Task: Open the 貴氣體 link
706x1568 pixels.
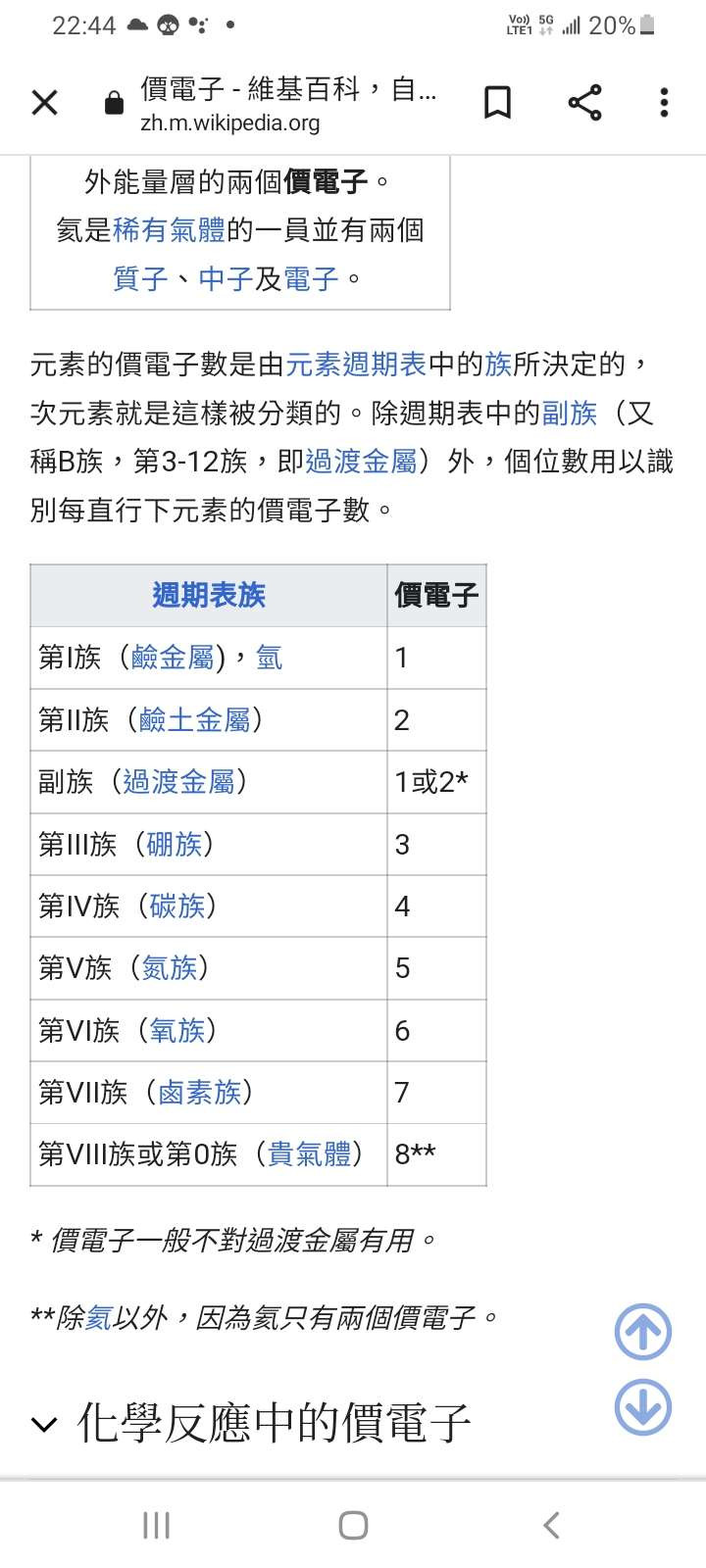Action: 310,1153
